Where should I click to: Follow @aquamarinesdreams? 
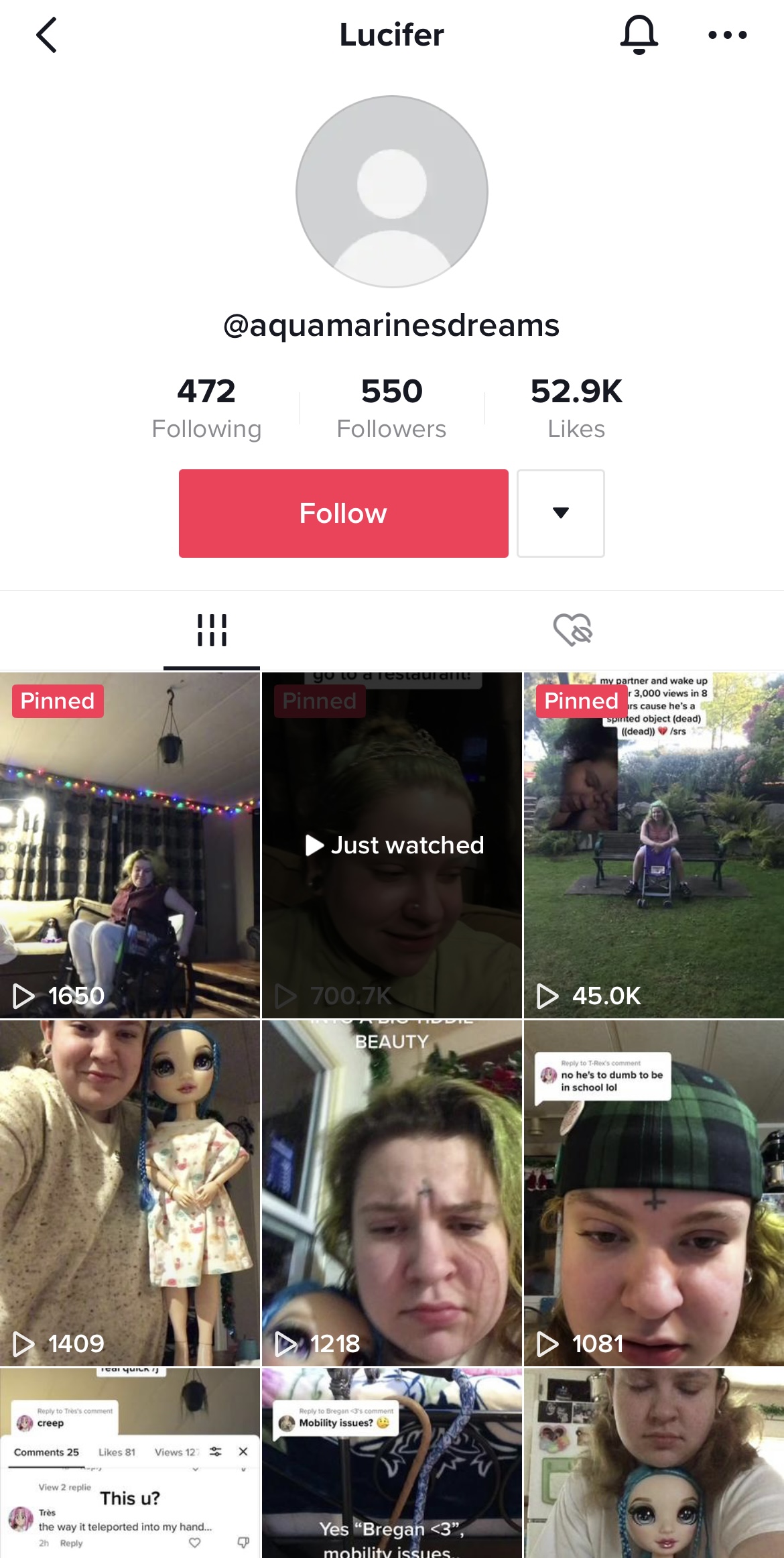tap(343, 514)
